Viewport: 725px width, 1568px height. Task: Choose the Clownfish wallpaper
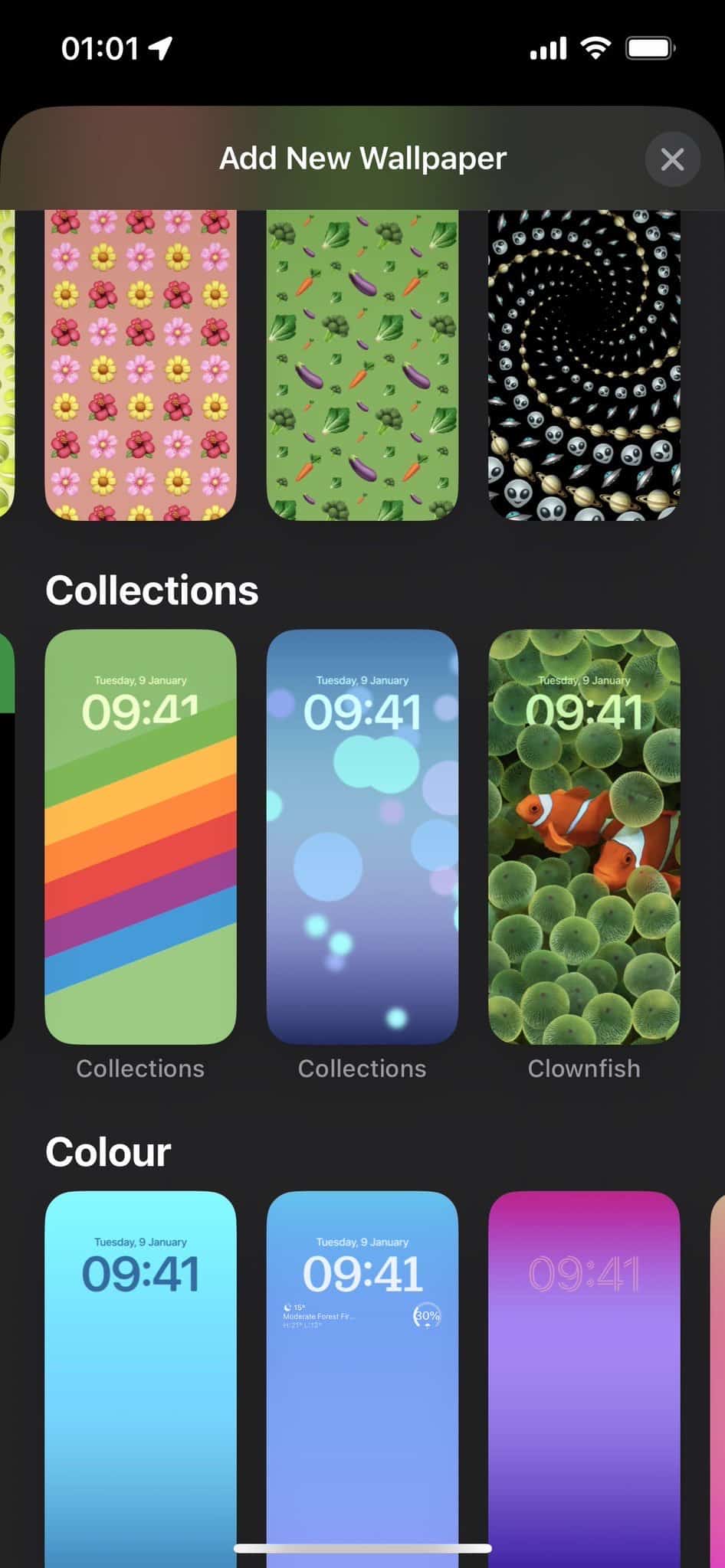pos(584,836)
